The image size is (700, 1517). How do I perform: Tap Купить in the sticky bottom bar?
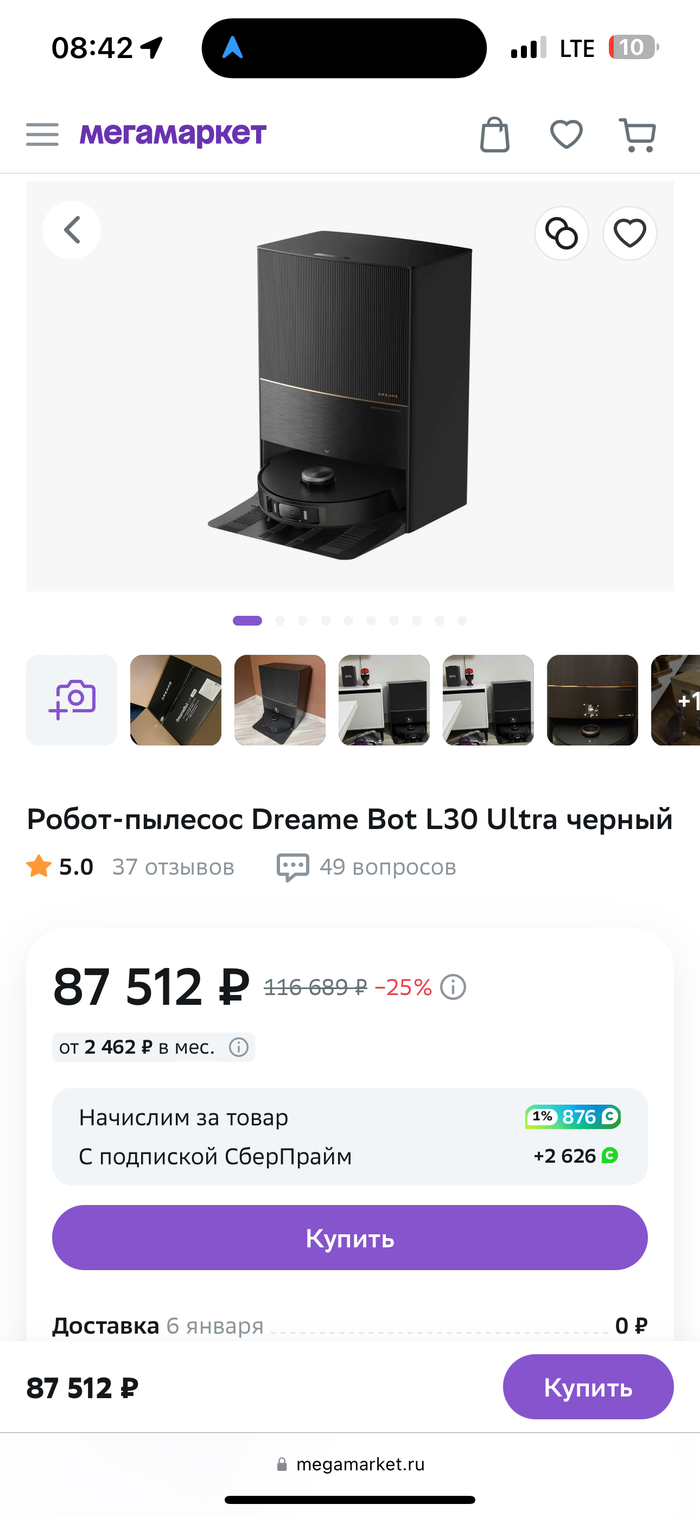point(588,1387)
